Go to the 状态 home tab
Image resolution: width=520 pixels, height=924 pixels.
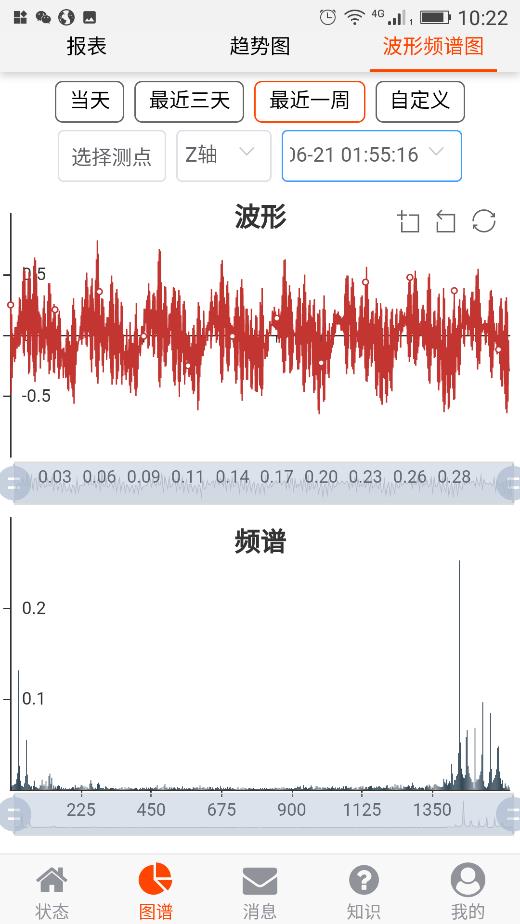click(52, 890)
